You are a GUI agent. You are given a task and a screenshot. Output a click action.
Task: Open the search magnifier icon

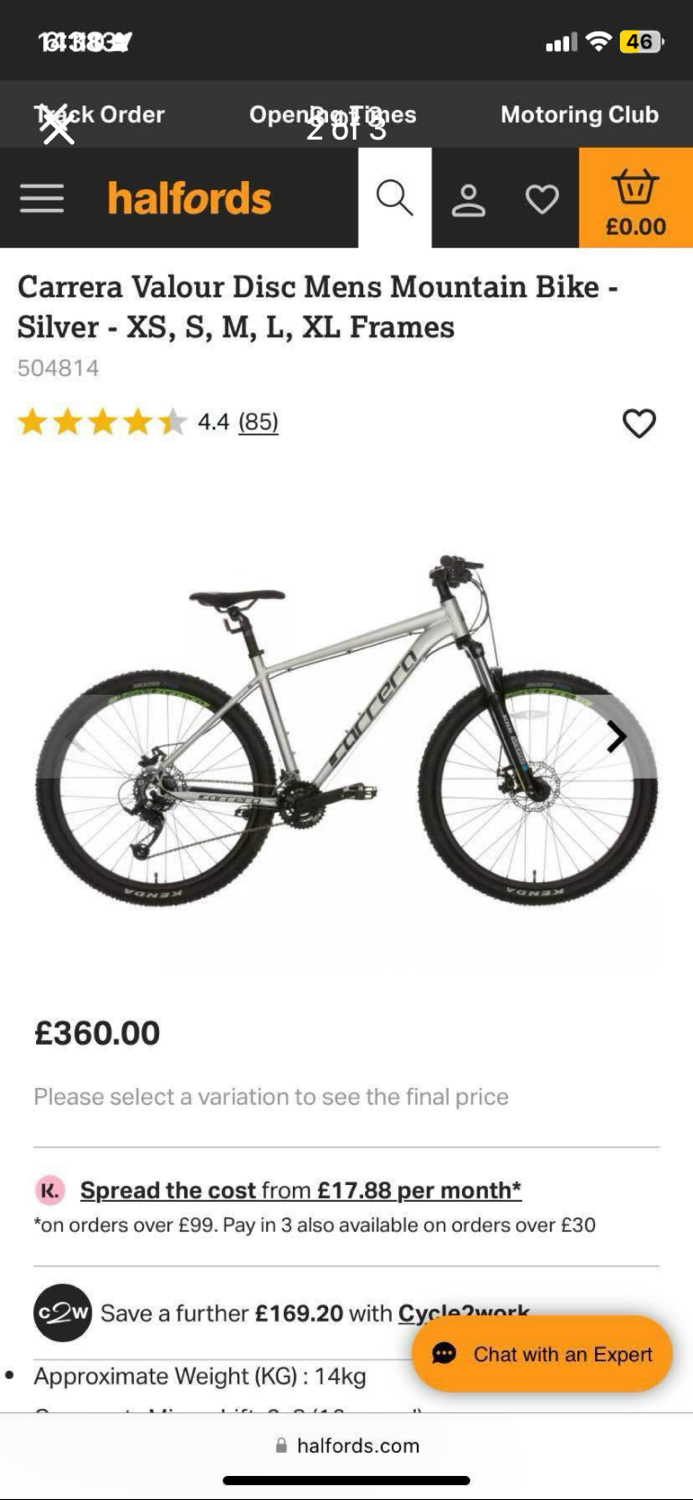tap(395, 198)
